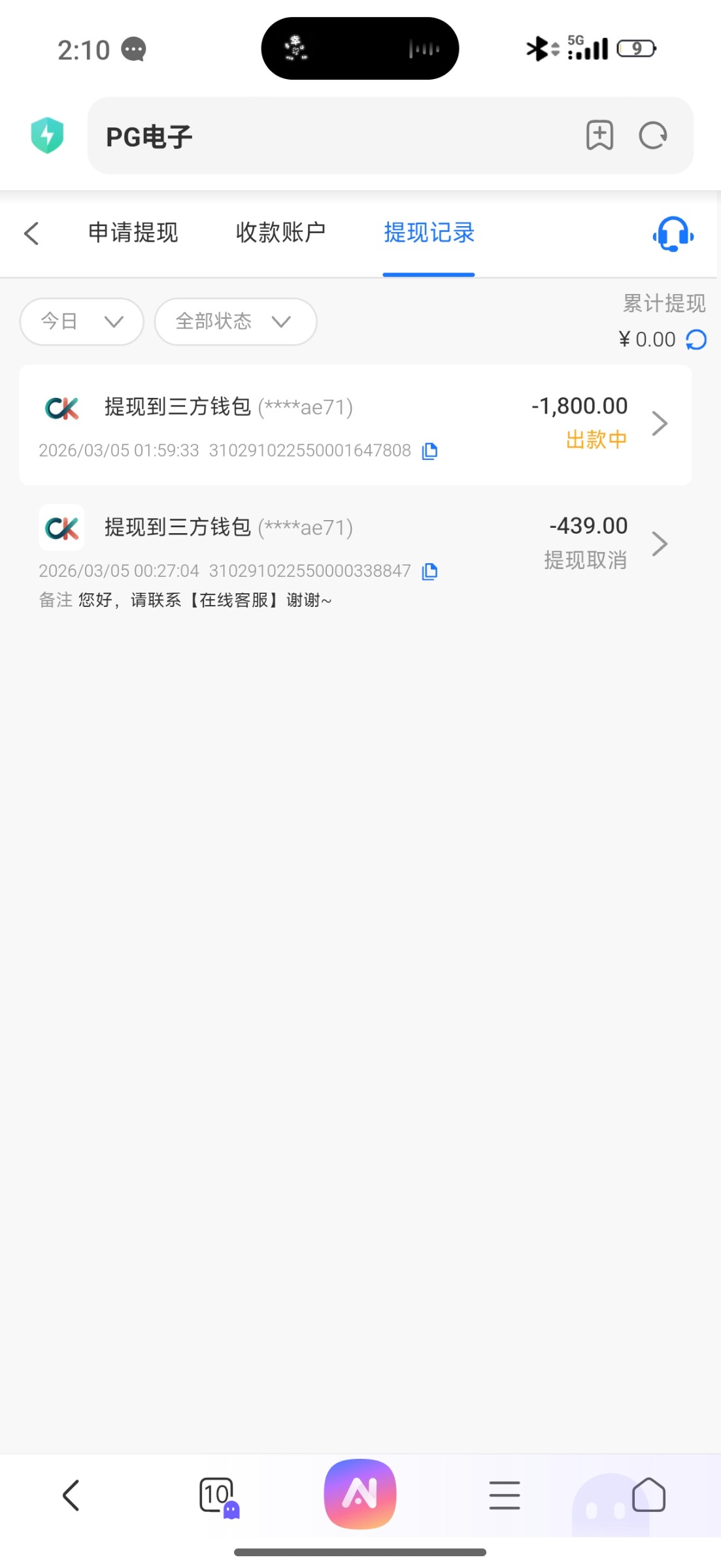The height and width of the screenshot is (1568, 721).
Task: Copy order number ending in 0338847
Action: [x=429, y=572]
